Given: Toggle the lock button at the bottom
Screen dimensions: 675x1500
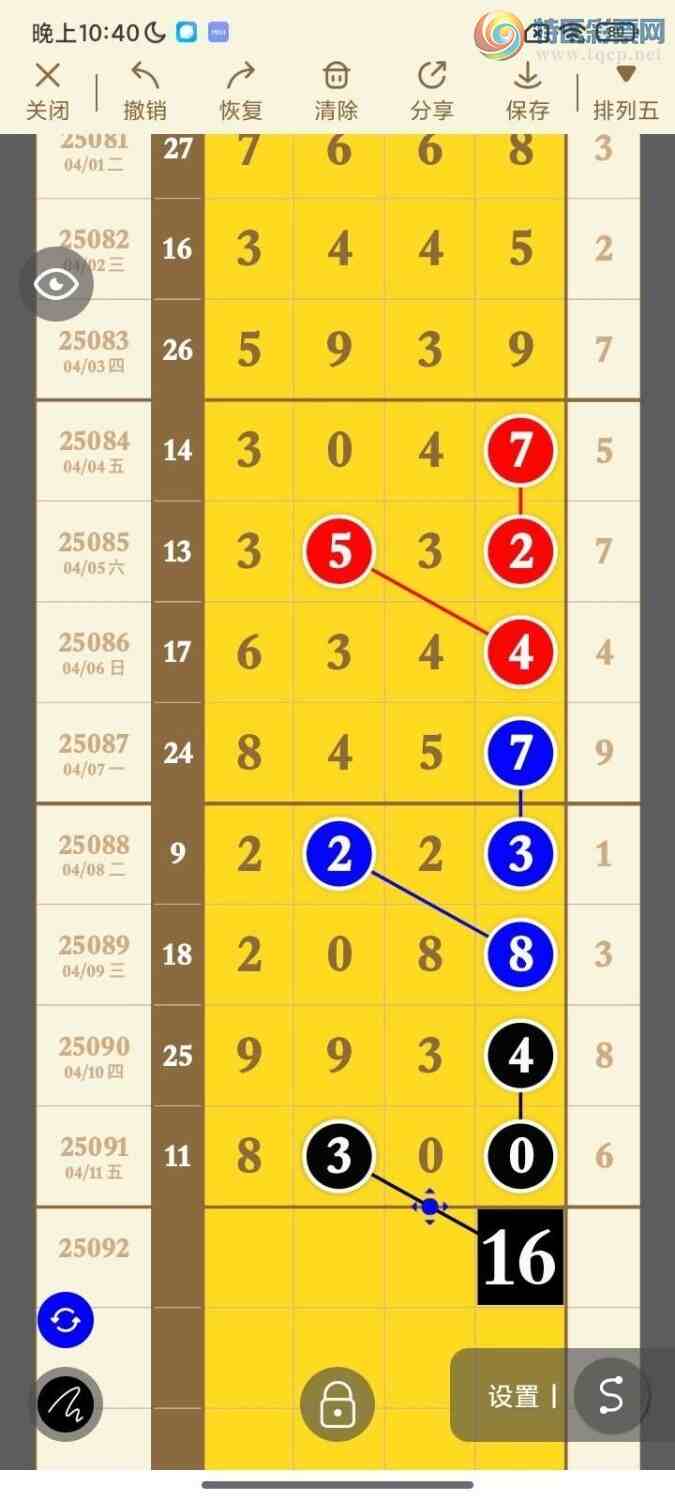Looking at the screenshot, I should pyautogui.click(x=337, y=1404).
